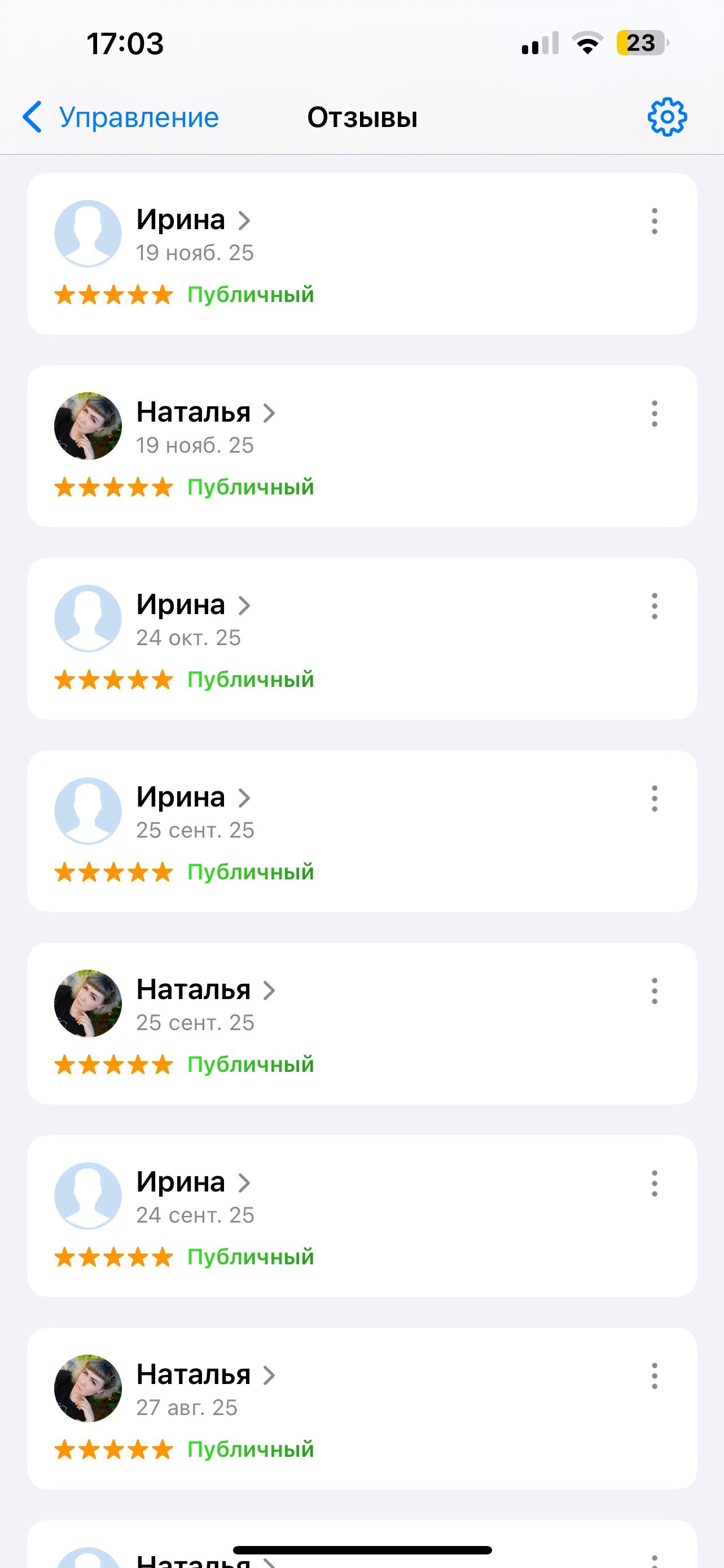
Task: Open overflow menu on Ирина's 25 сент. review
Action: [654, 798]
